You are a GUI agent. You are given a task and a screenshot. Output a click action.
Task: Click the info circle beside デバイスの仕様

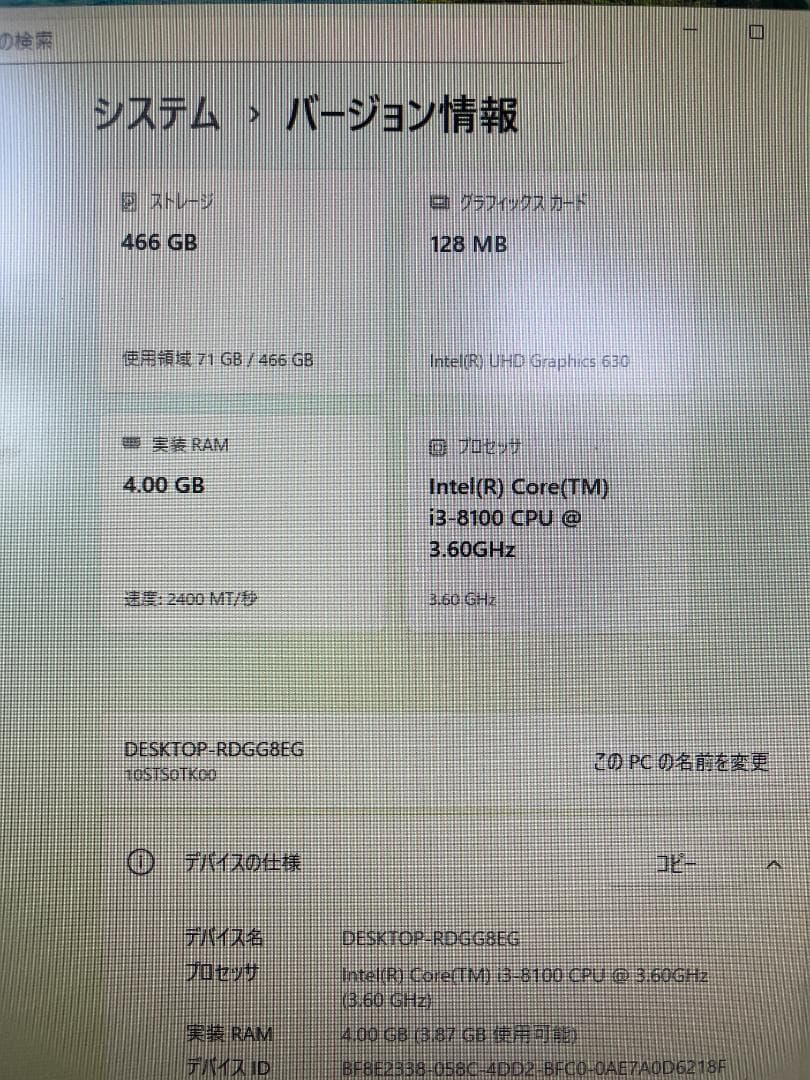140,862
